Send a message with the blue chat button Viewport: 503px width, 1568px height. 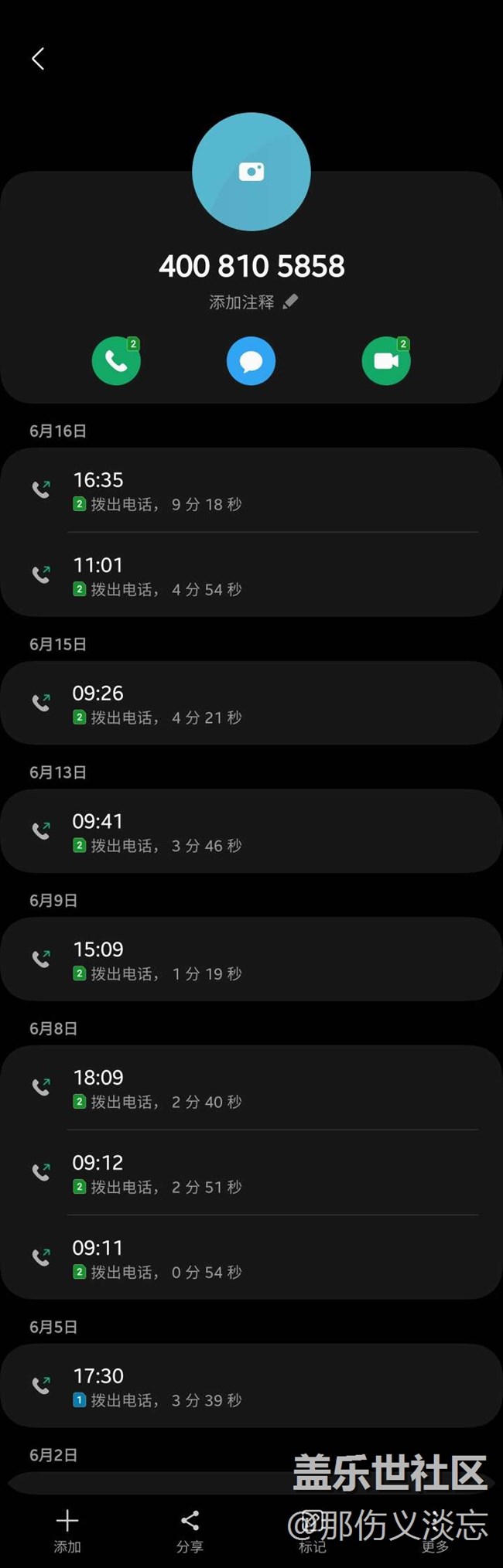(x=251, y=361)
